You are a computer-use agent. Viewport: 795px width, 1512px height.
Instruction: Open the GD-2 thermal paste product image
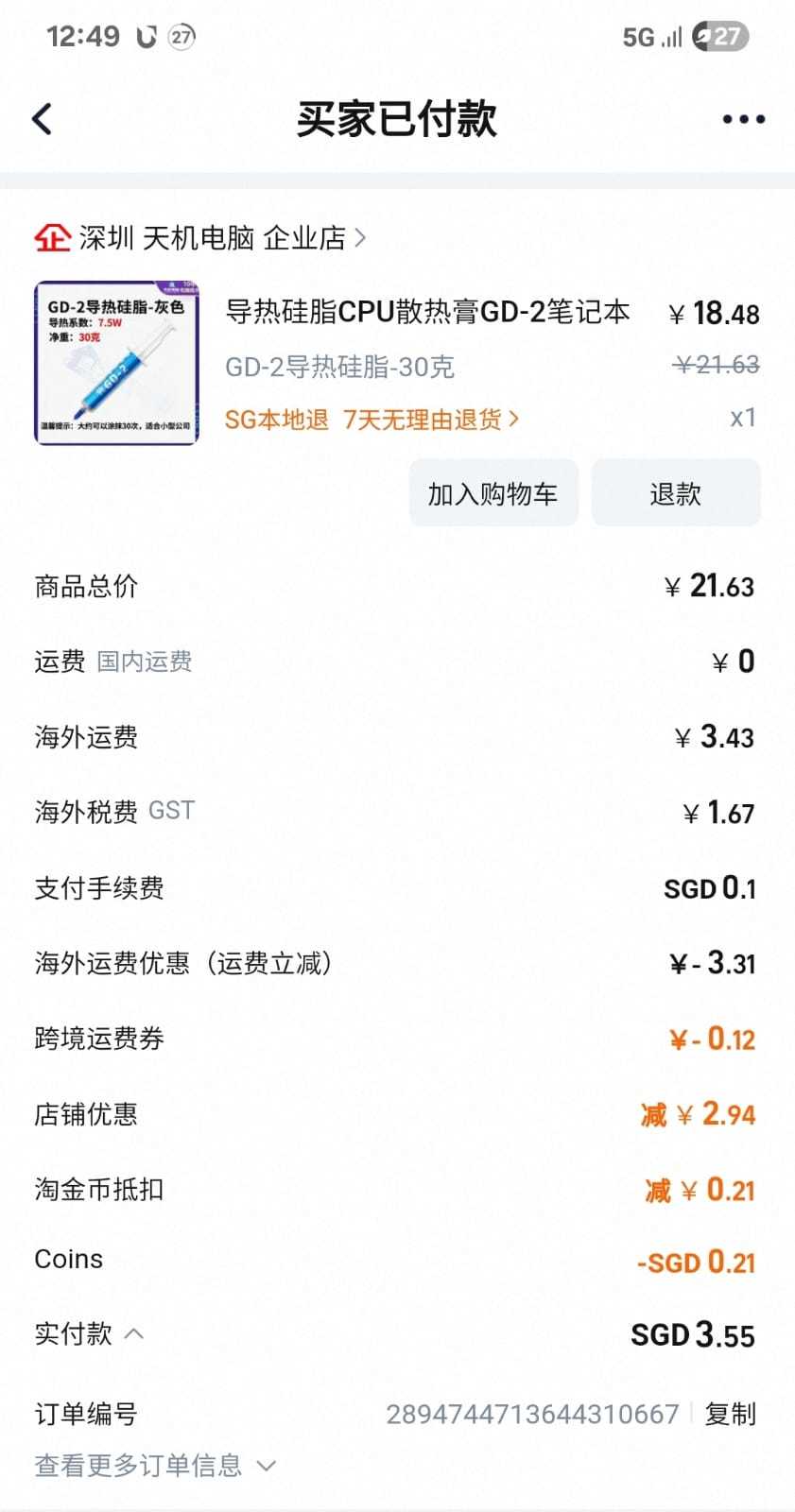point(116,362)
